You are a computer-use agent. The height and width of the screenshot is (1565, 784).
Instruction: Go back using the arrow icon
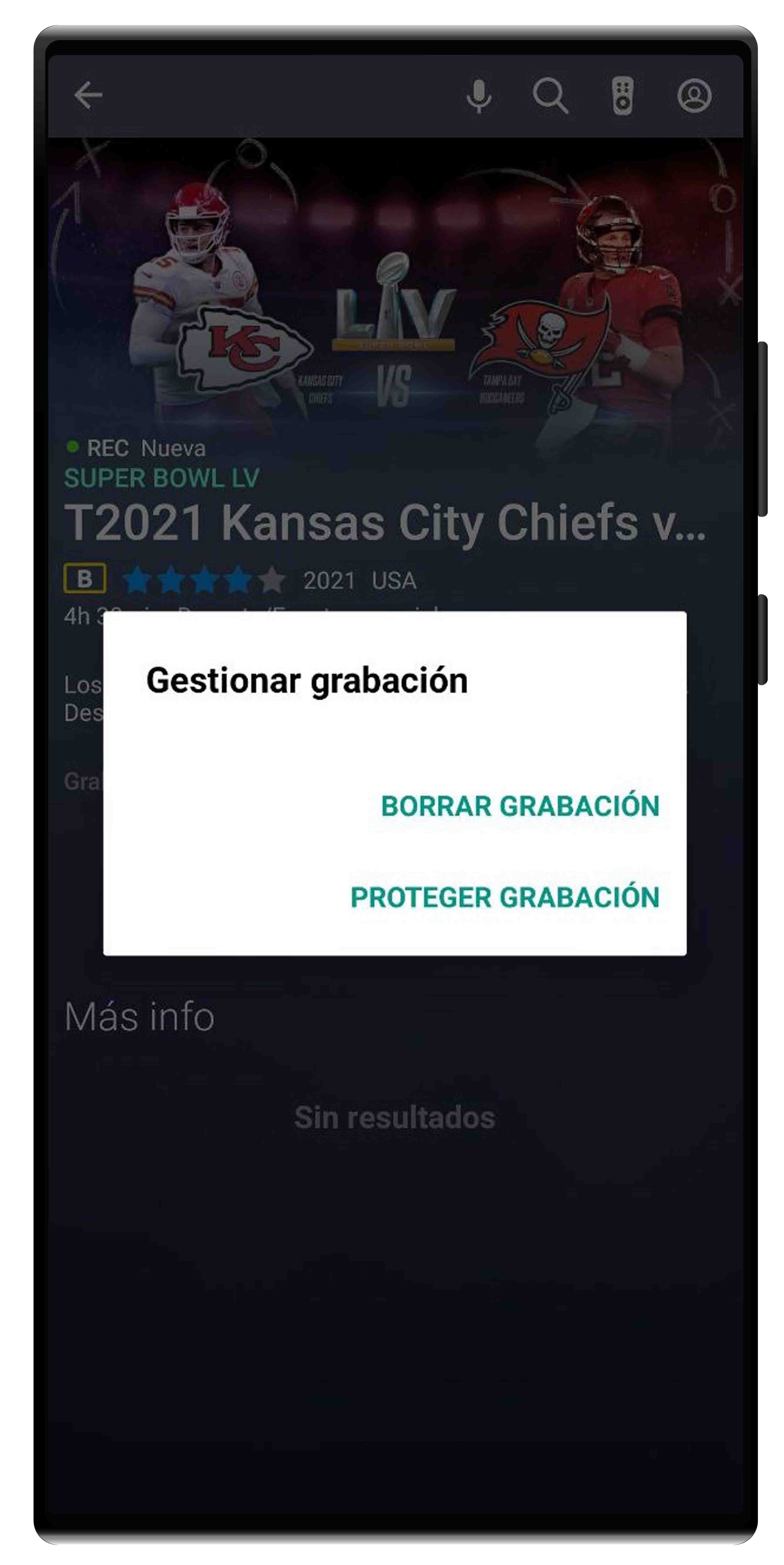coord(89,95)
